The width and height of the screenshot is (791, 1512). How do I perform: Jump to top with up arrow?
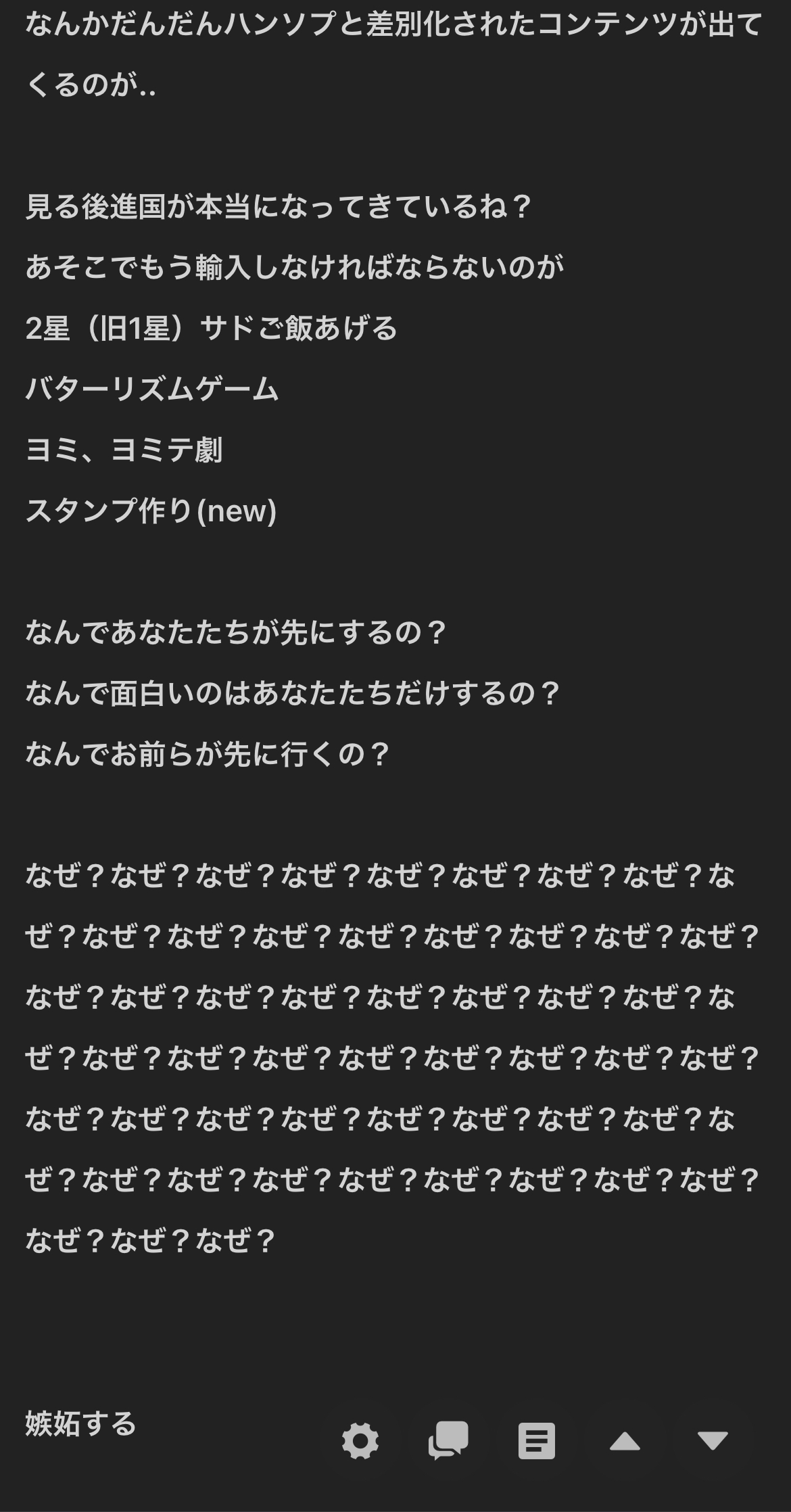tap(625, 1442)
